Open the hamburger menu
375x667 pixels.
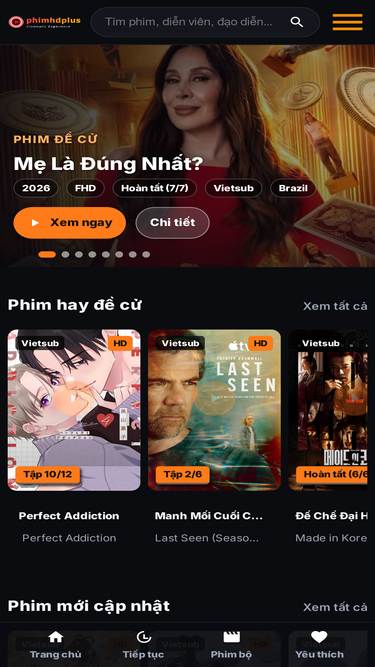(347, 22)
